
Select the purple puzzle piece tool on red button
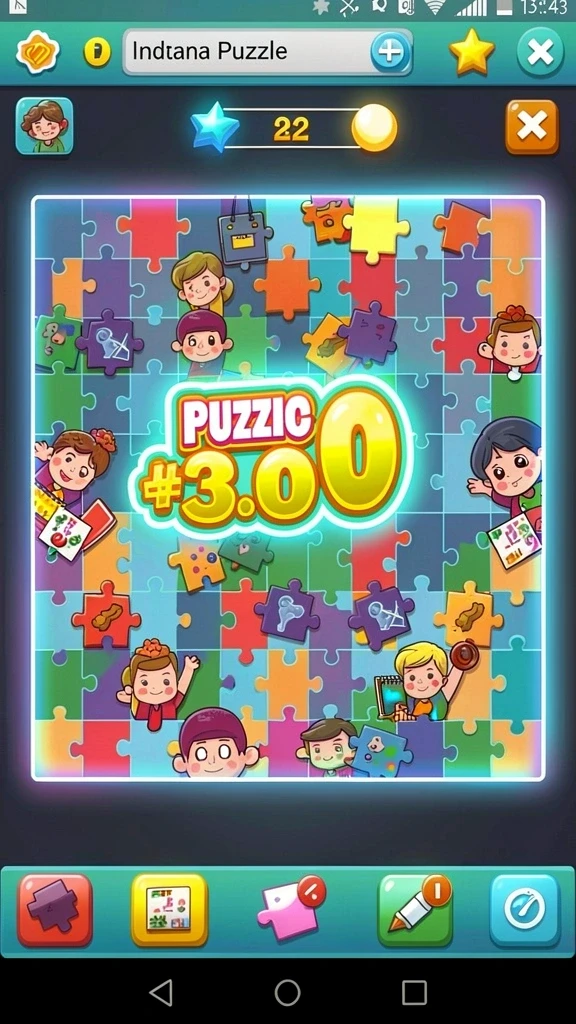tap(55, 910)
